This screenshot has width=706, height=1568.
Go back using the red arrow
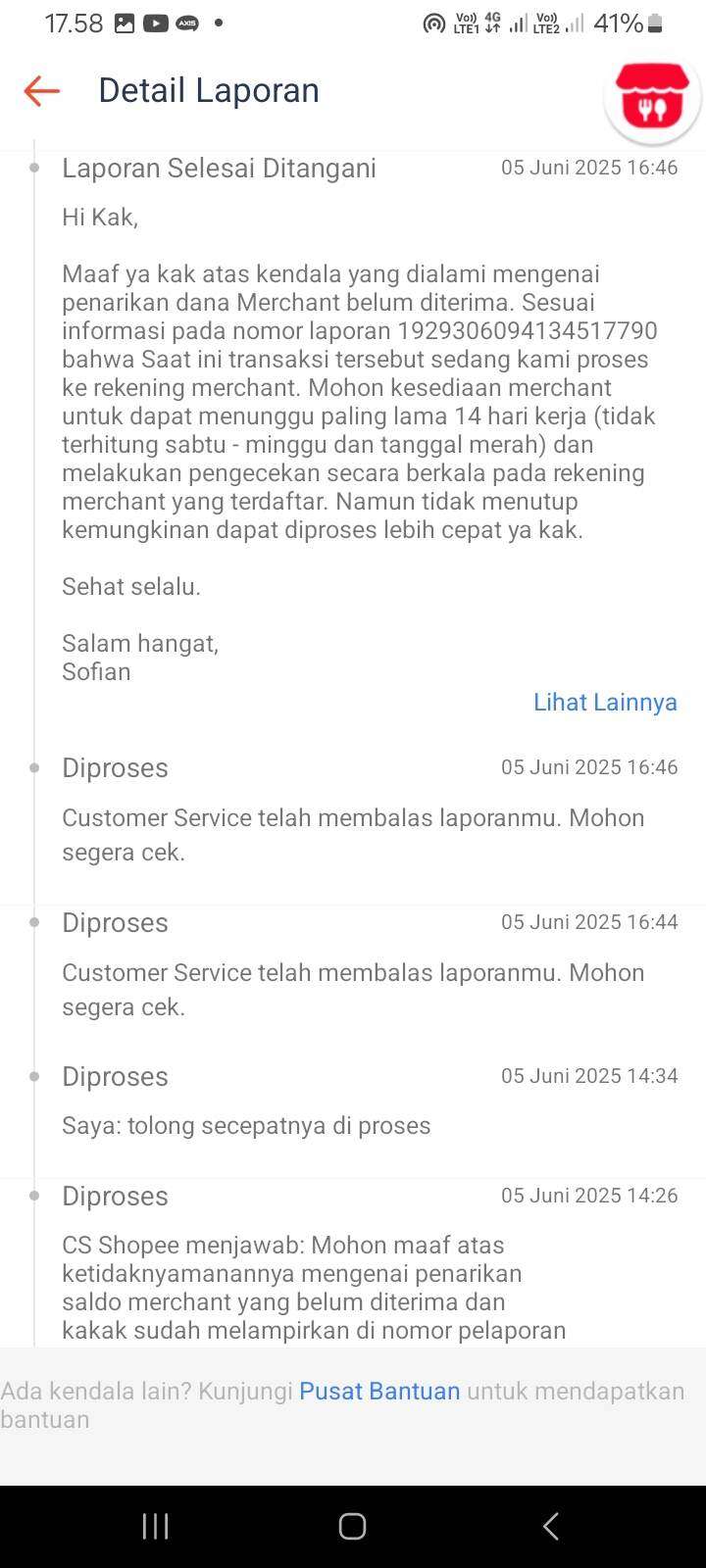[x=42, y=91]
